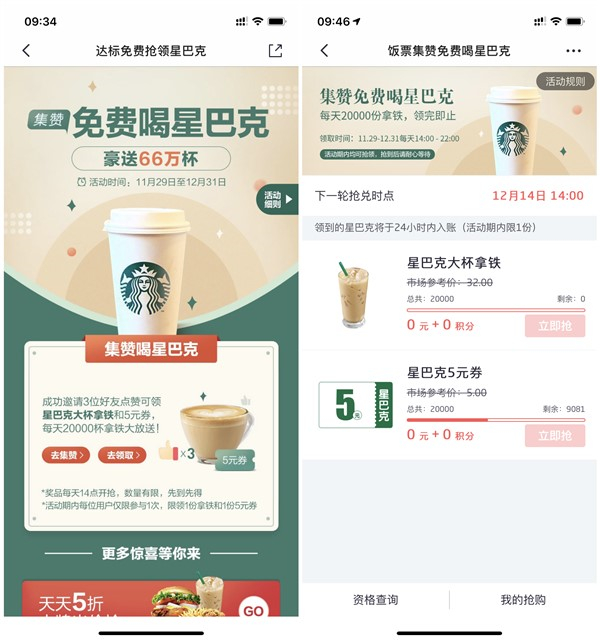600x644 pixels.
Task: Tap the 去集赞 button
Action: click(x=65, y=455)
